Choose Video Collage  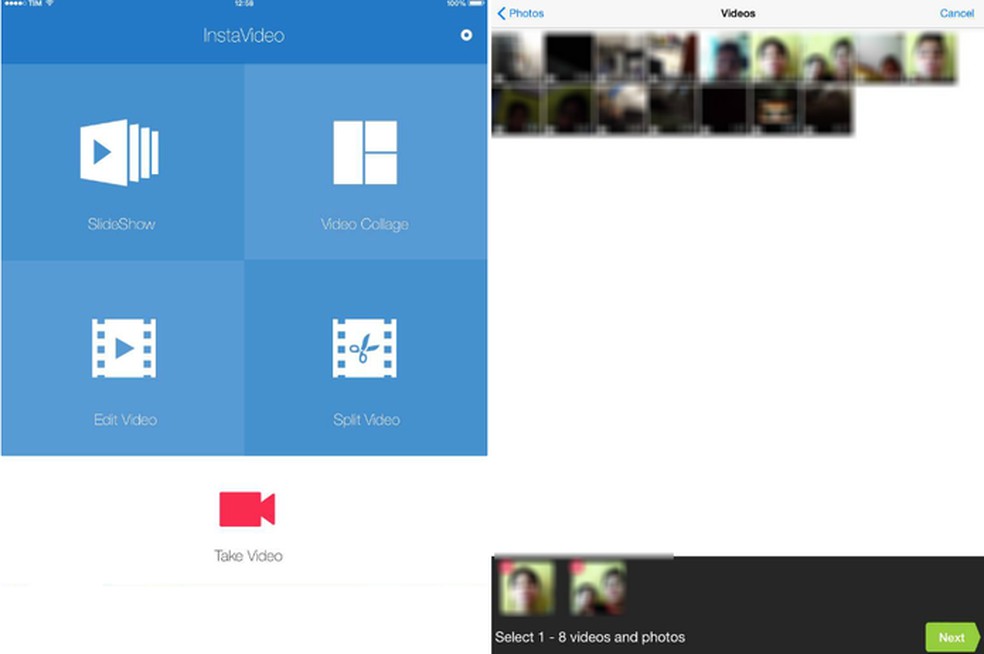(x=365, y=162)
